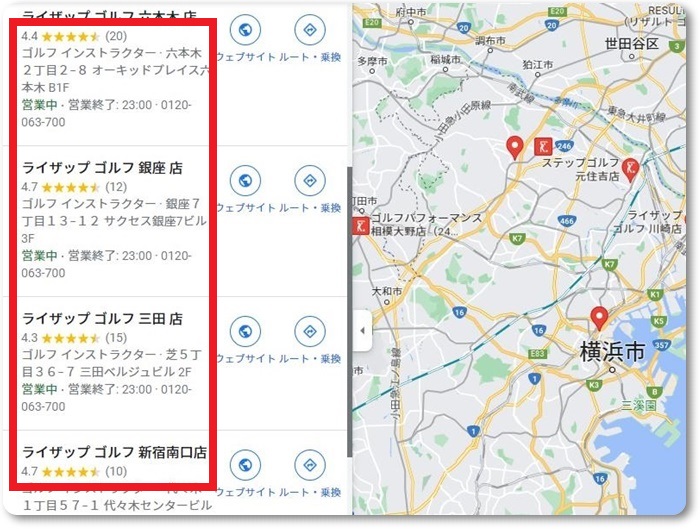This screenshot has height=529, width=700.
Task: Open ライザップ ゴルフ 新宿南口店 listing
Action: click(x=114, y=452)
